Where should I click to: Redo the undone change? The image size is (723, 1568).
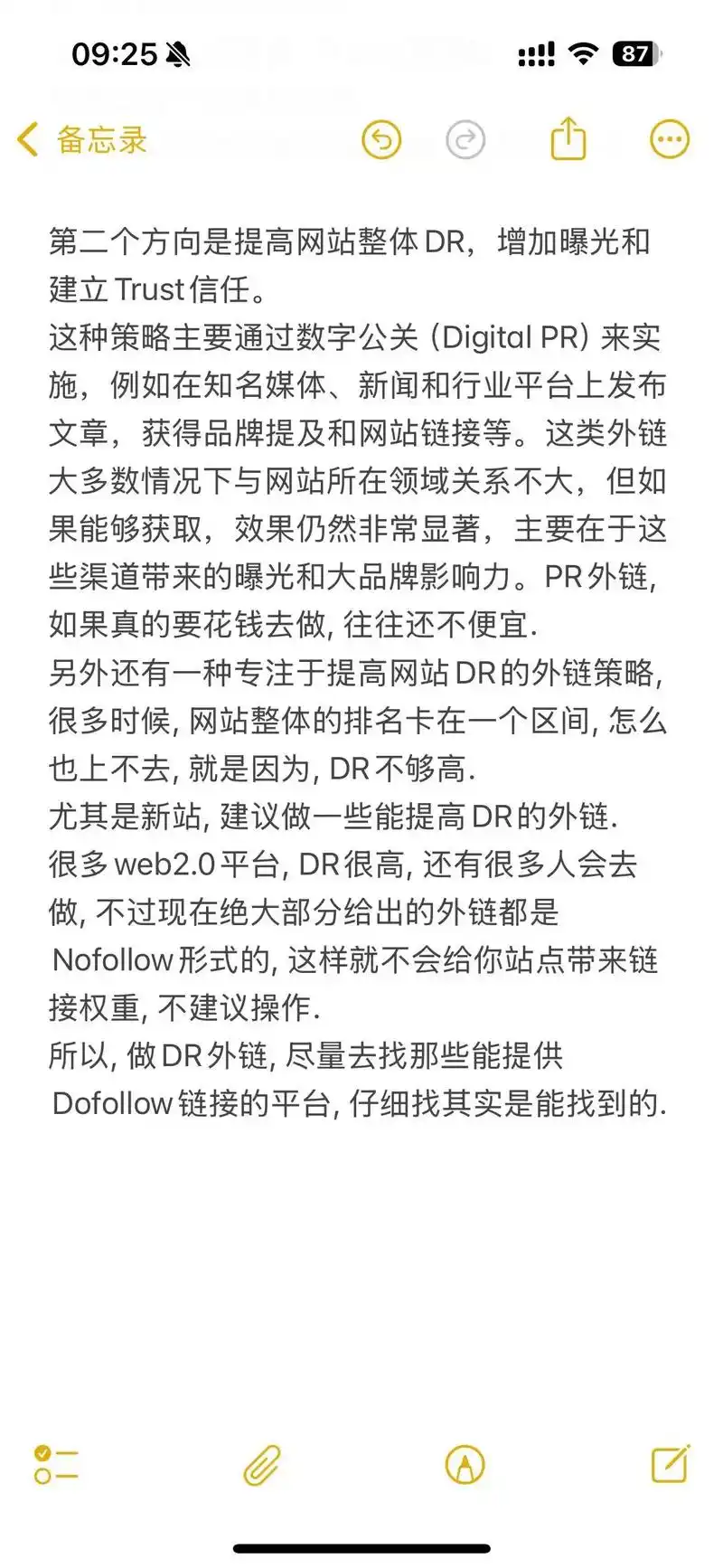[x=465, y=139]
